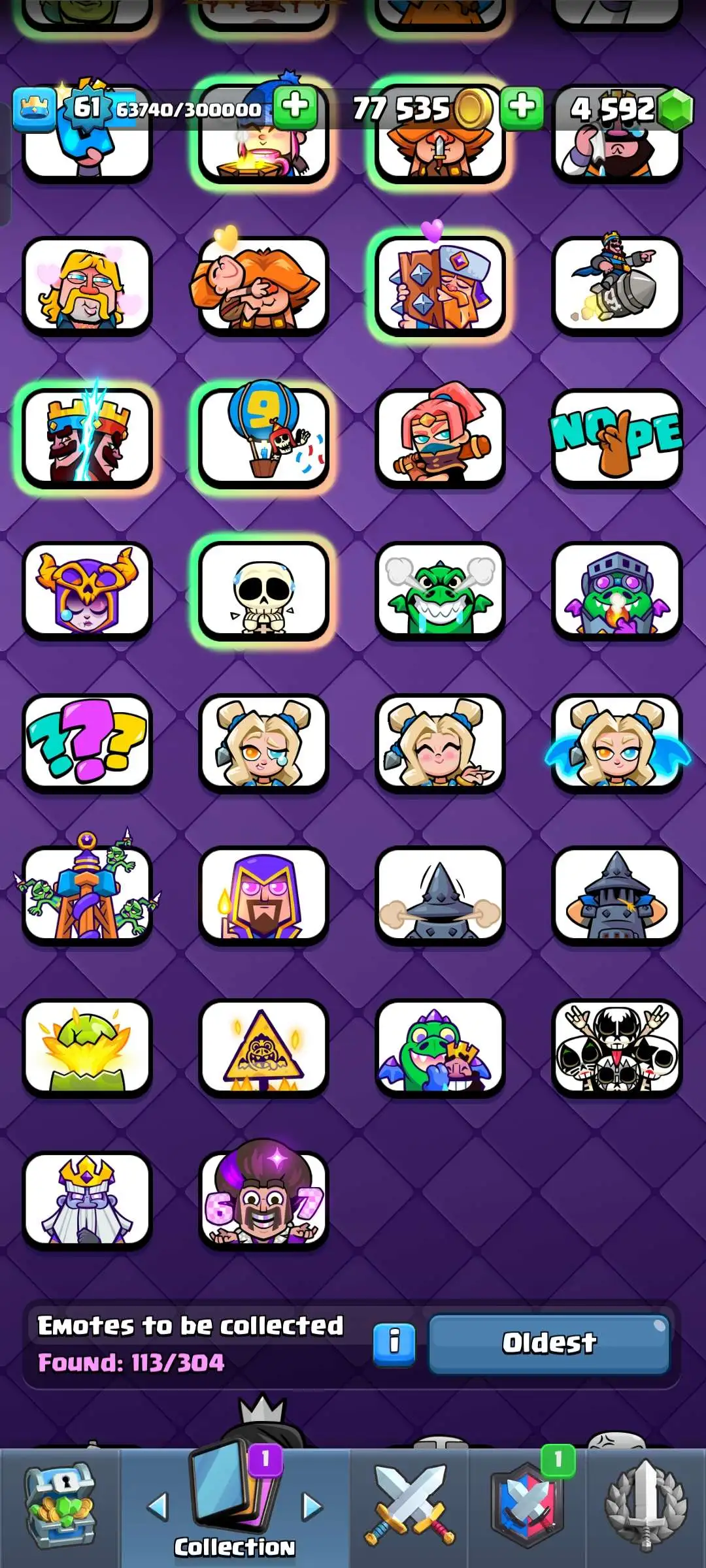
Task: Select the 6 7 wizard emote
Action: 263,1199
